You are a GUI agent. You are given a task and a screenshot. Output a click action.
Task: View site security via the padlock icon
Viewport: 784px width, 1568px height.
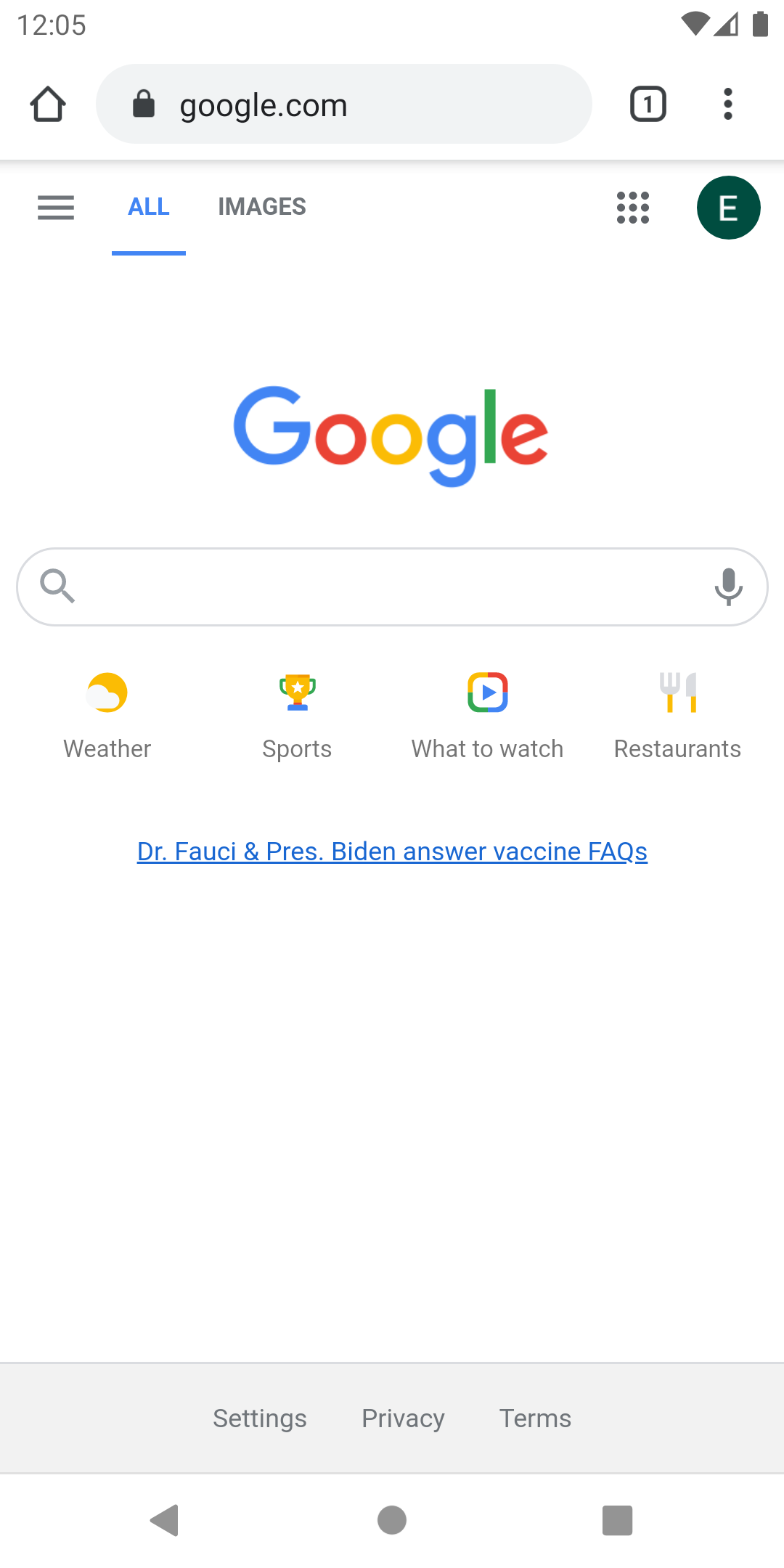pyautogui.click(x=143, y=104)
